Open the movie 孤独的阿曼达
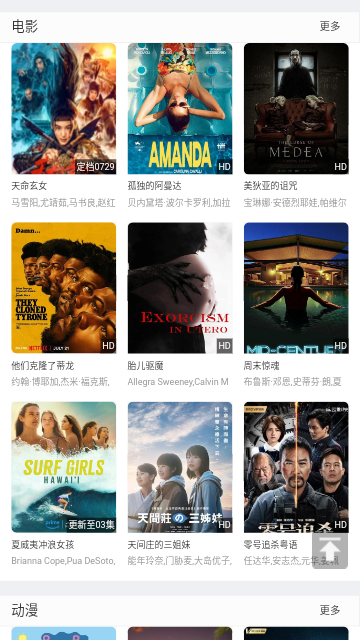 [x=180, y=109]
